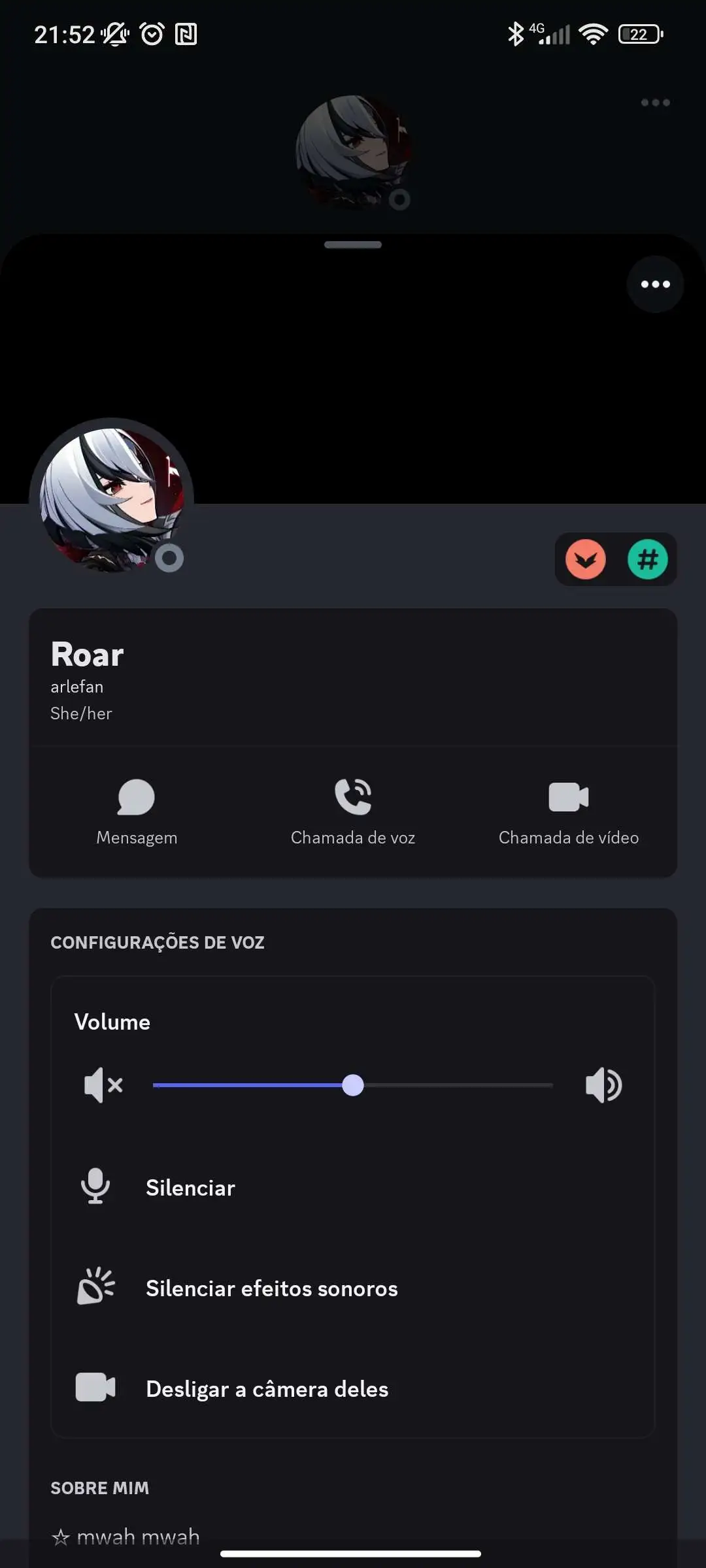706x1568 pixels.
Task: Raise volume to max via speaker icon
Action: [x=603, y=1085]
